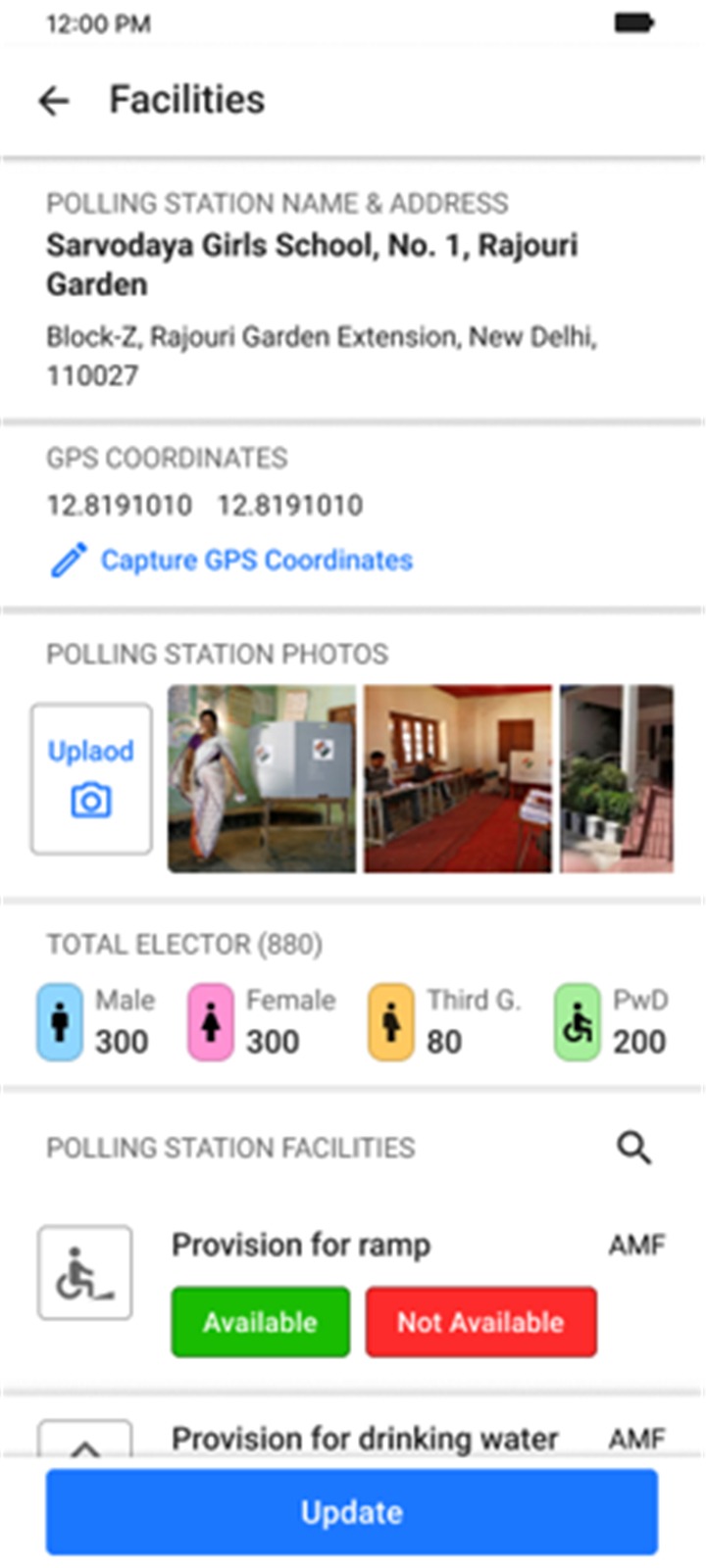Screen dimensions: 706x1568
Task: Open the photo of the building entrance
Action: click(617, 778)
